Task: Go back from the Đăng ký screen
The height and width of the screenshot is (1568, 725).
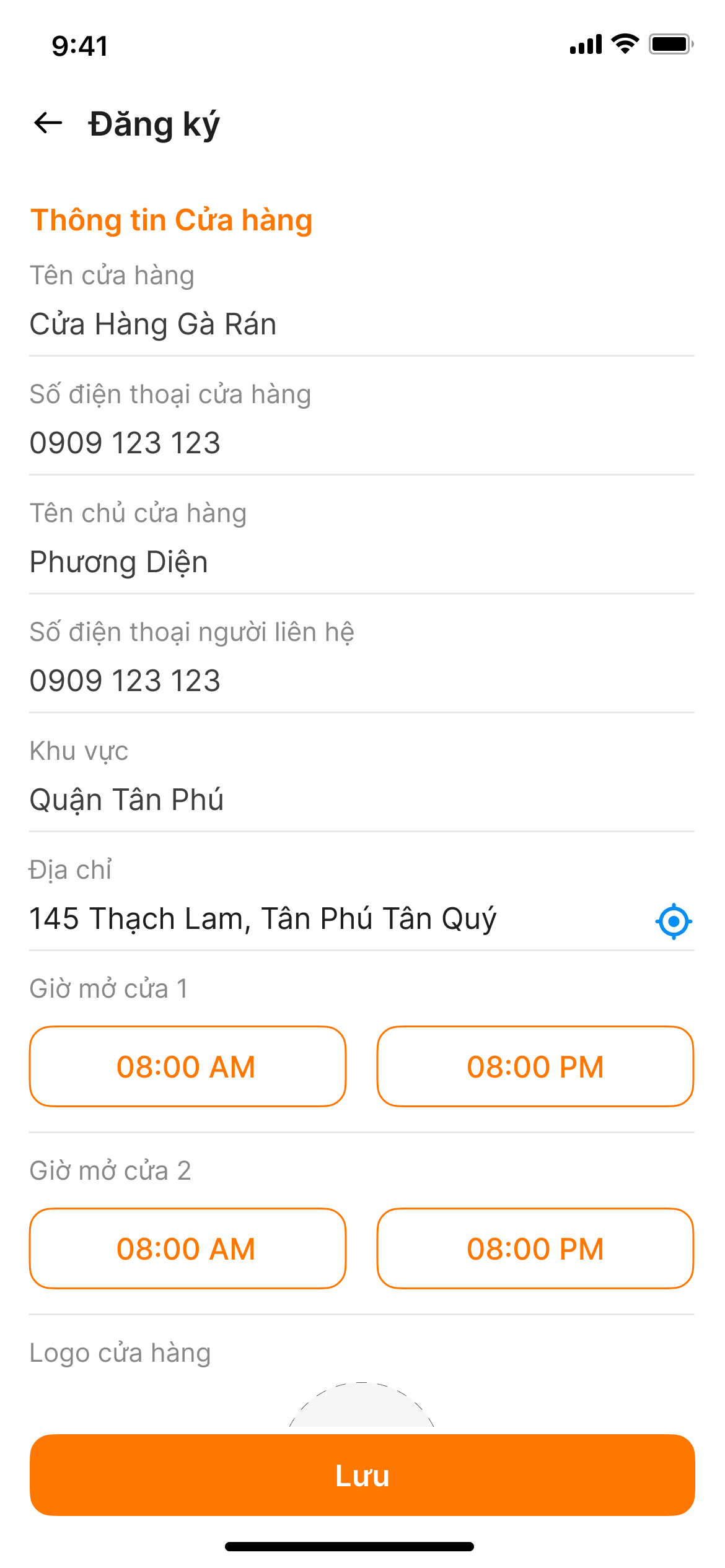Action: point(48,123)
